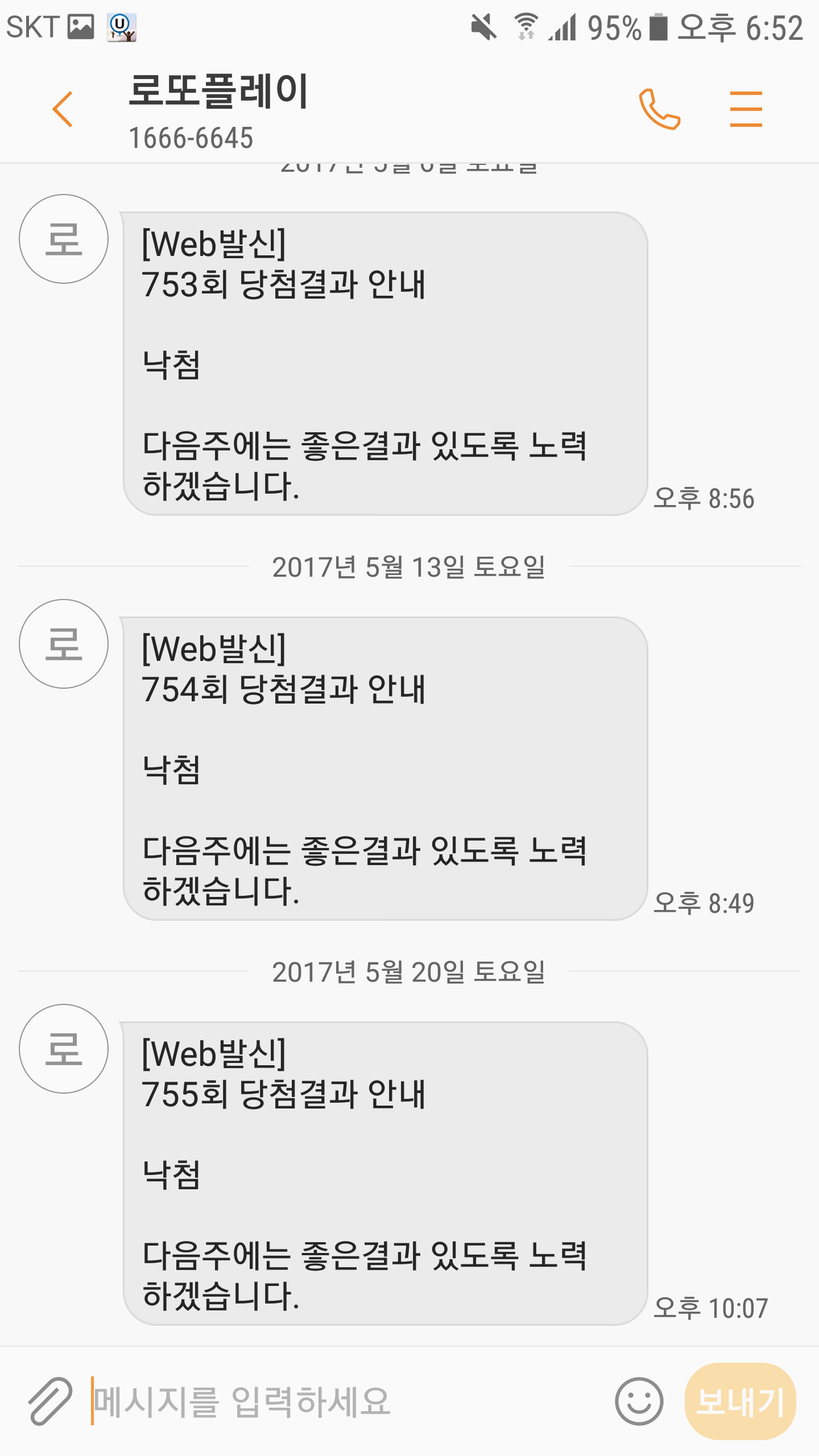Tap the 보내기 send button
The width and height of the screenshot is (819, 1456).
[x=740, y=1400]
